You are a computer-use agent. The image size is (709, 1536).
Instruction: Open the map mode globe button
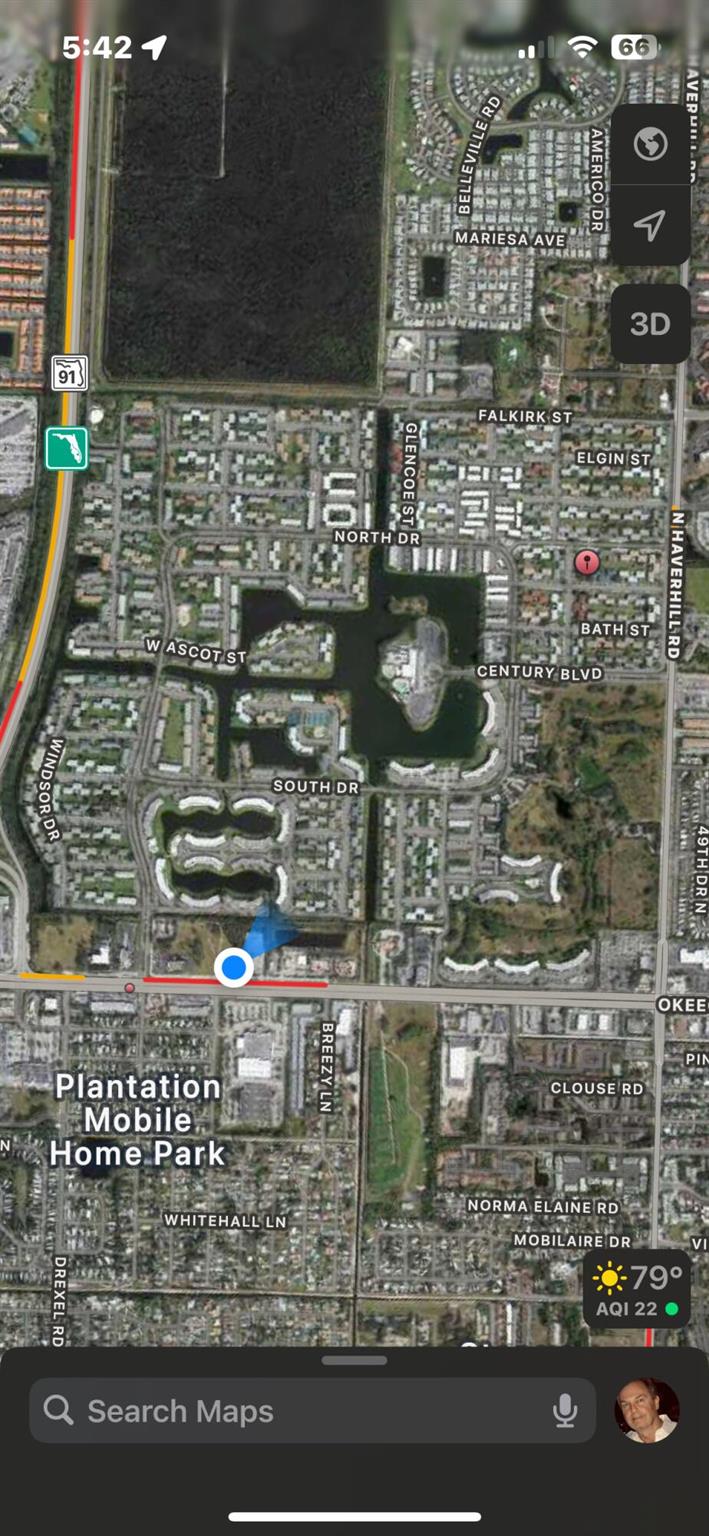point(650,145)
